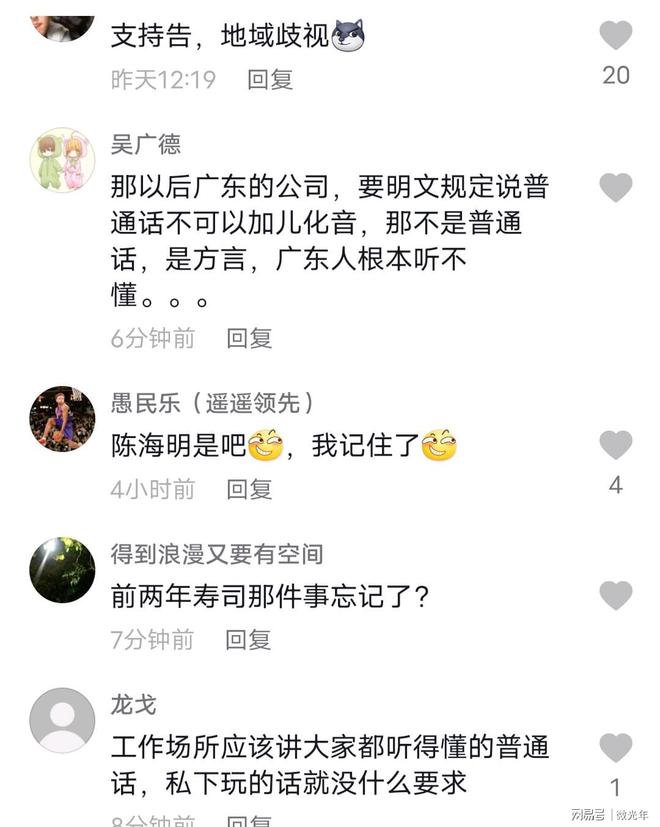Tap the username 龙戈
The image size is (660, 827).
click(133, 705)
